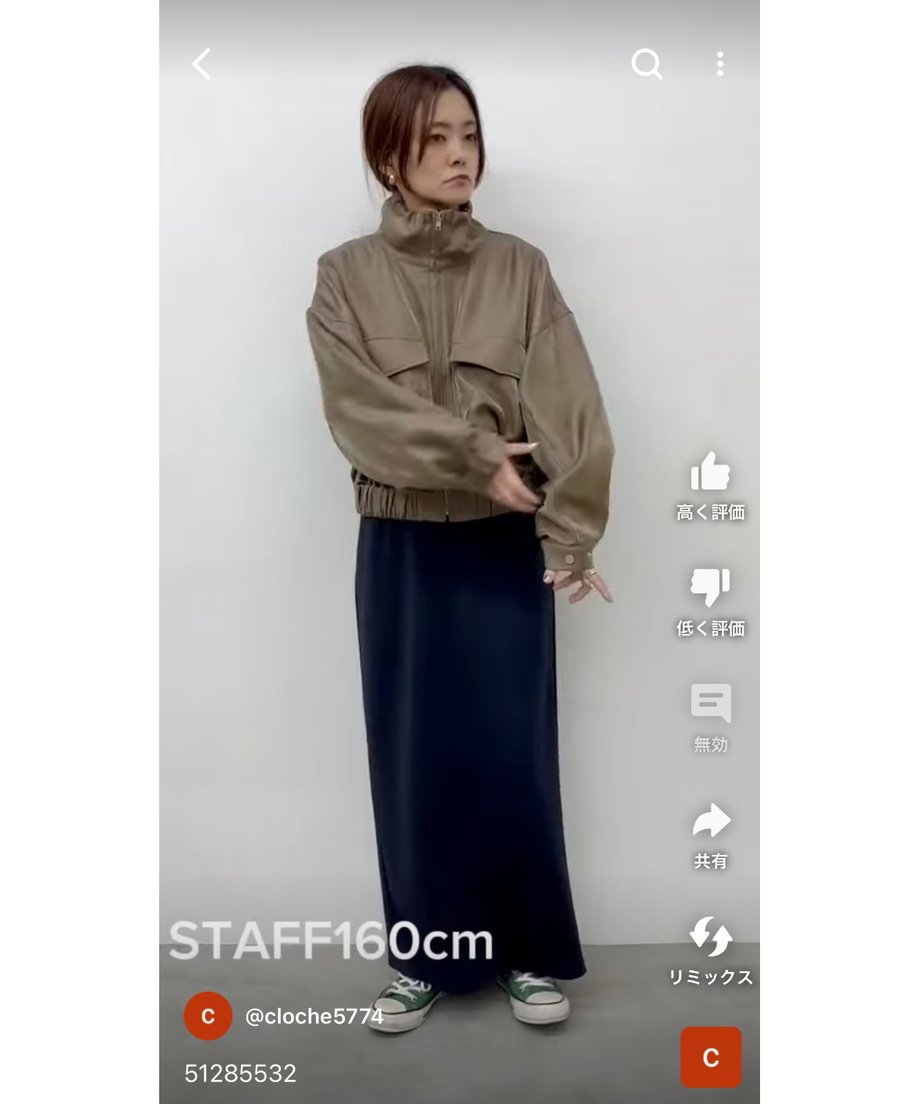
Task: Open search from the magnifier icon
Action: pyautogui.click(x=646, y=65)
